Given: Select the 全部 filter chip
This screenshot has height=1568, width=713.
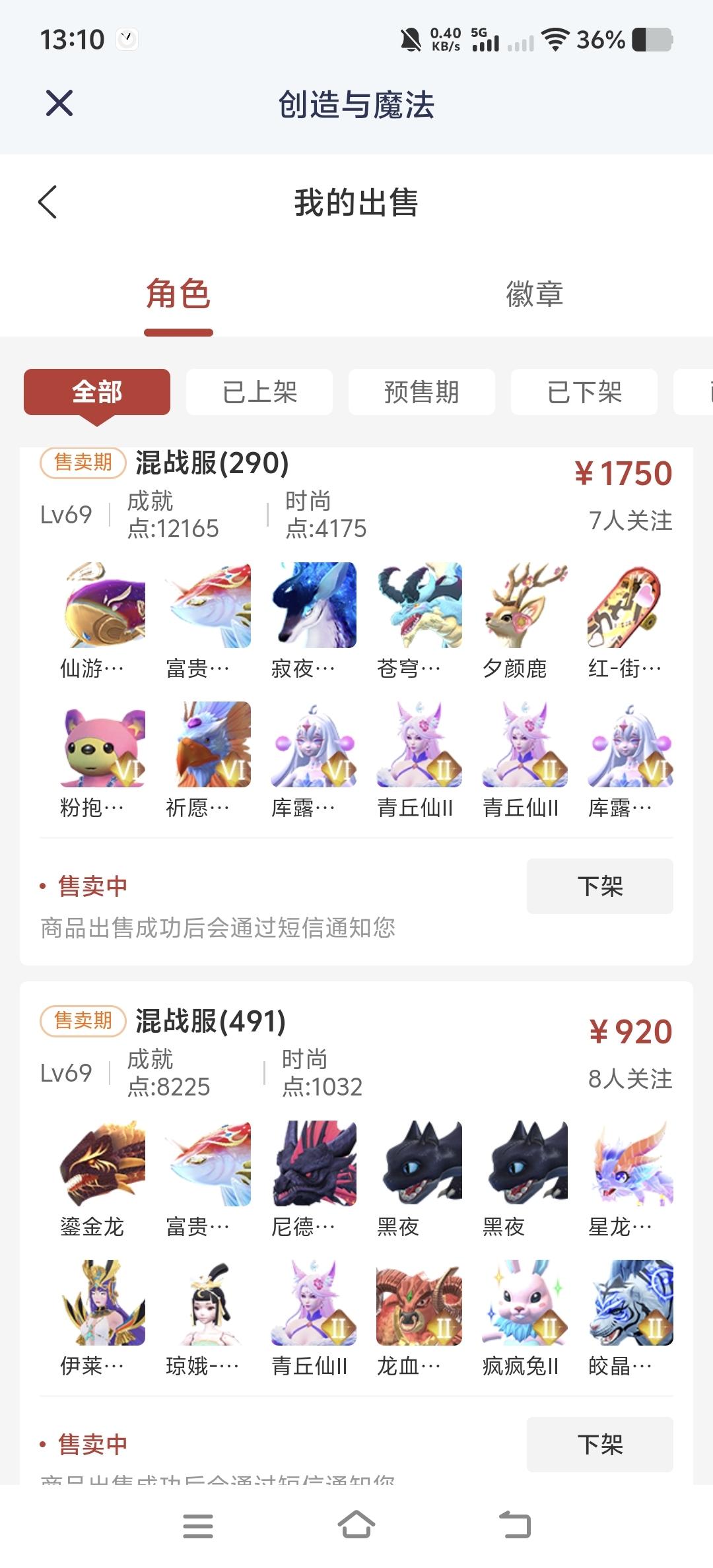Looking at the screenshot, I should click(96, 392).
